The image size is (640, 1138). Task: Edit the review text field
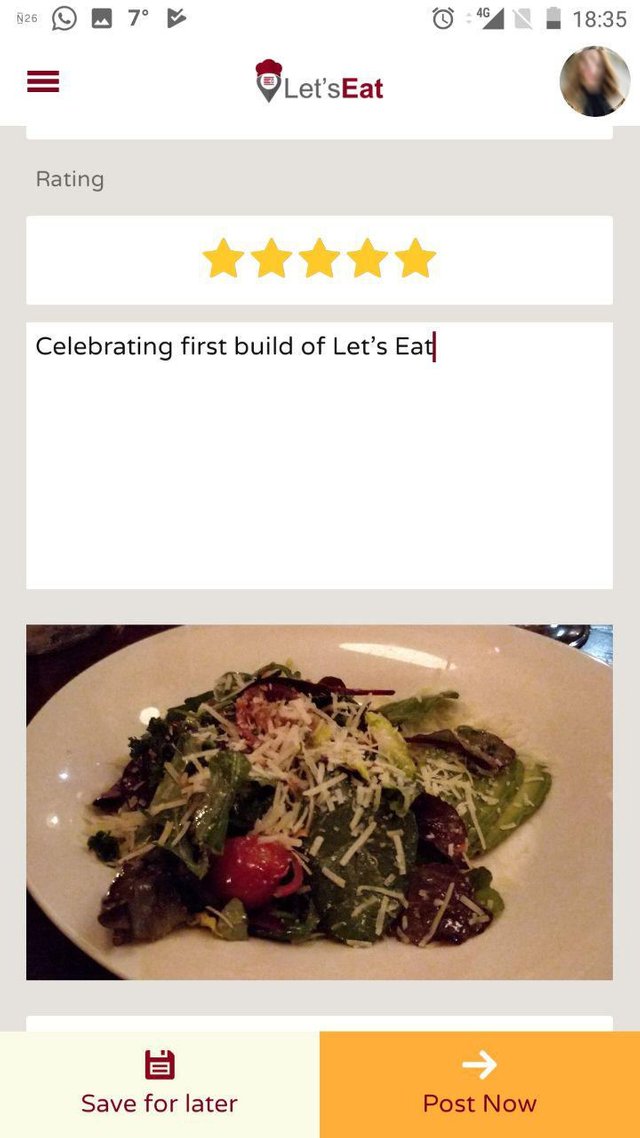coord(319,456)
